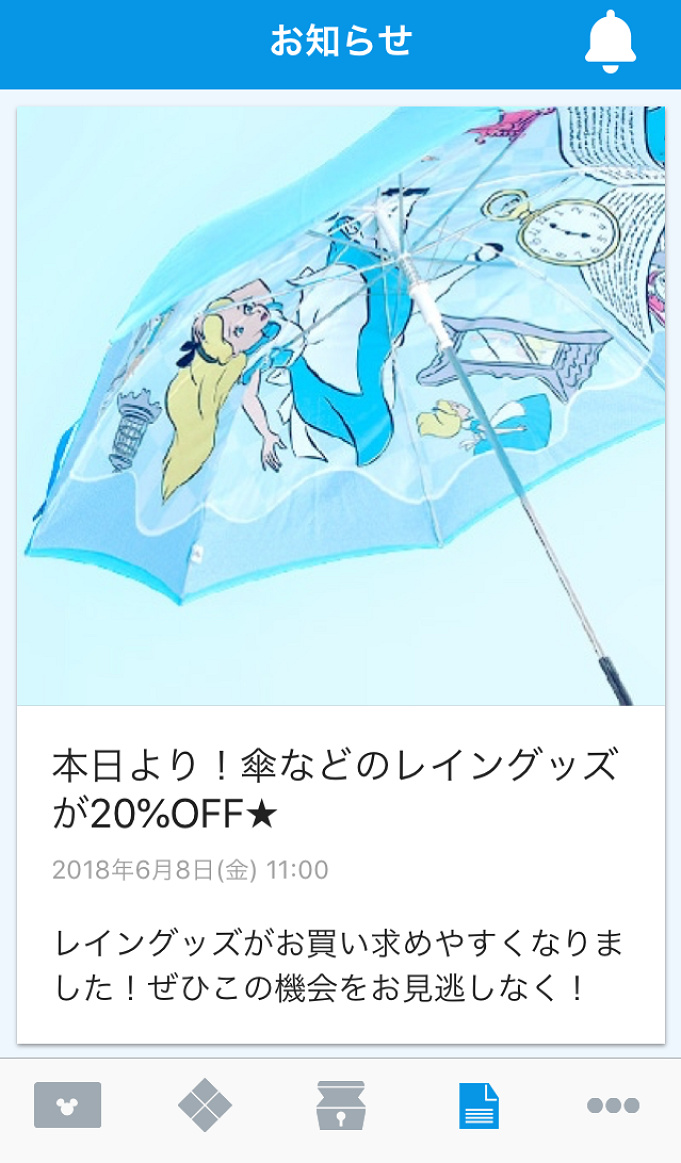This screenshot has height=1163, width=681.
Task: Switch to the treasure chest tab
Action: 341,1105
